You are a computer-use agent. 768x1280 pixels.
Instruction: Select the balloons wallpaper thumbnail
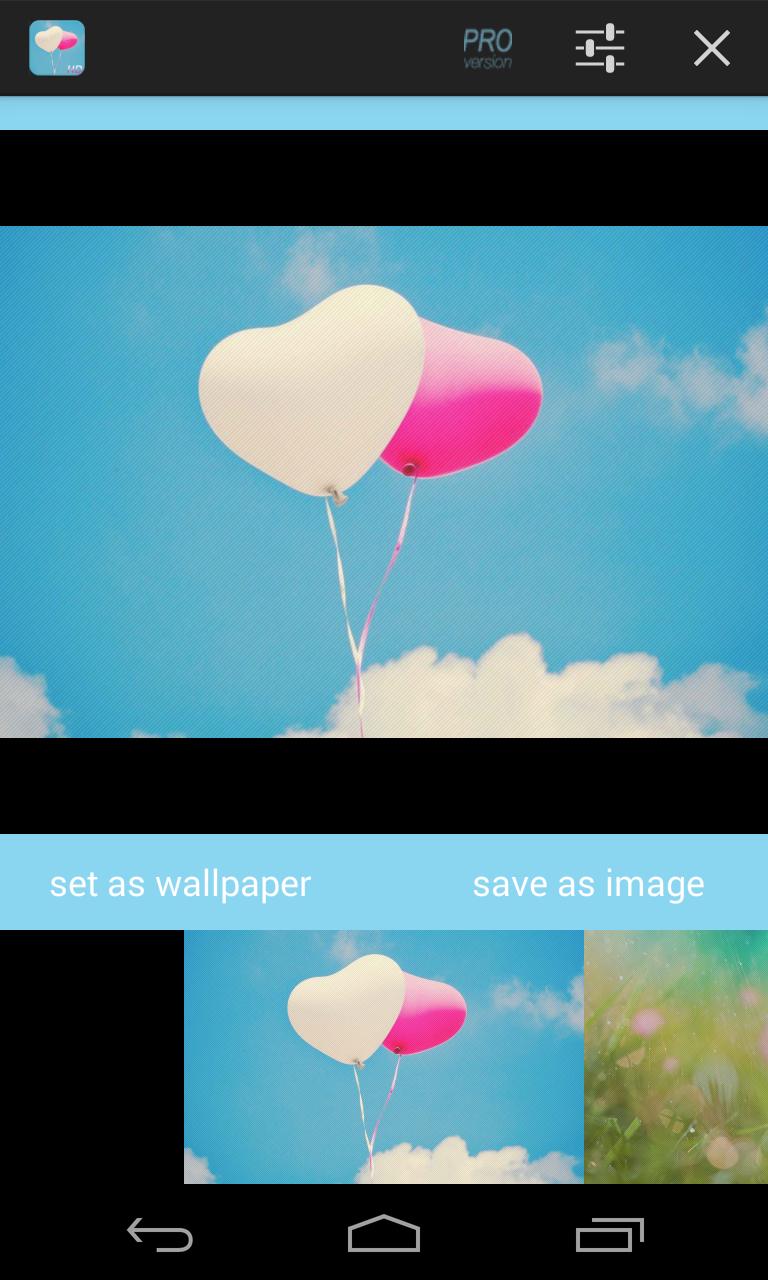point(383,1056)
